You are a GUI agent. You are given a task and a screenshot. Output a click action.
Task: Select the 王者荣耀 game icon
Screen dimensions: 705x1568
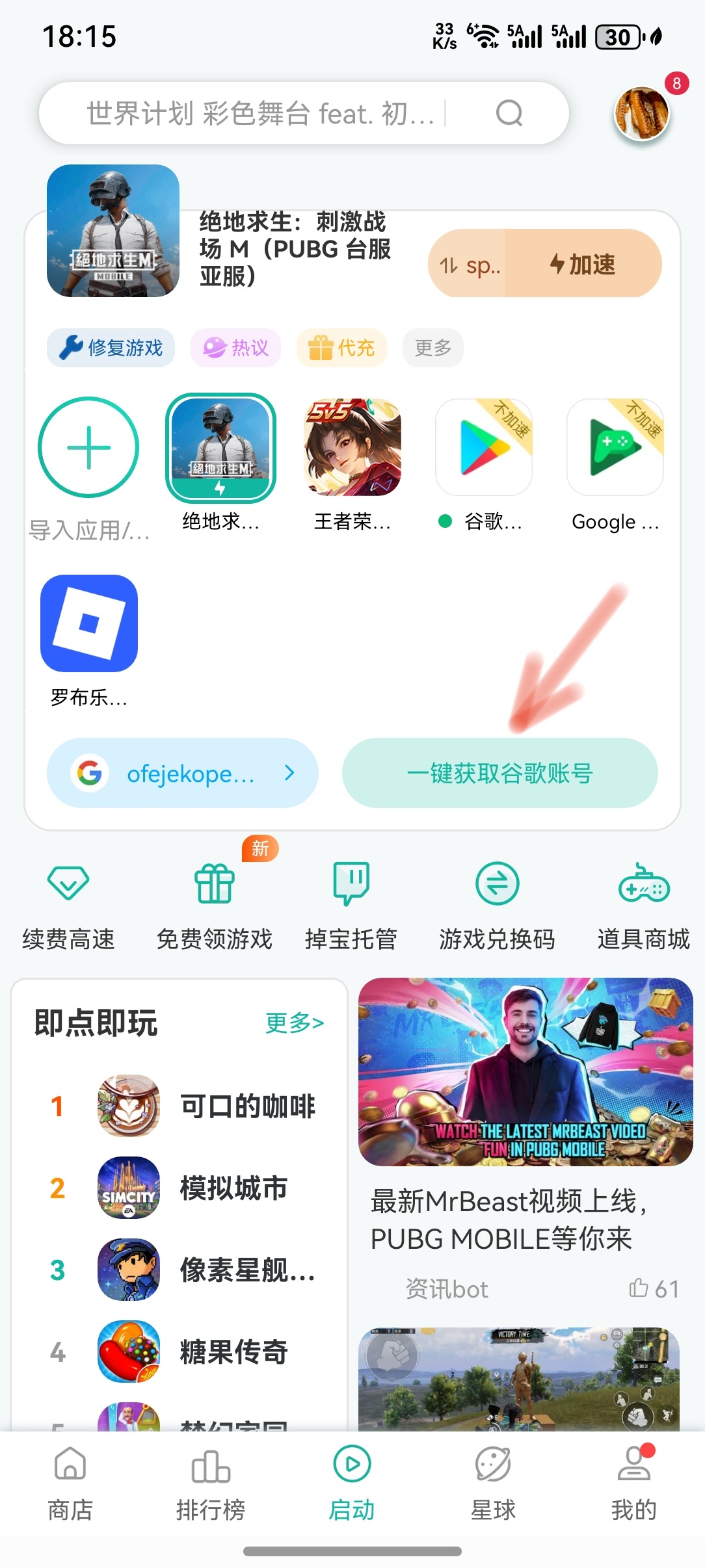[352, 449]
